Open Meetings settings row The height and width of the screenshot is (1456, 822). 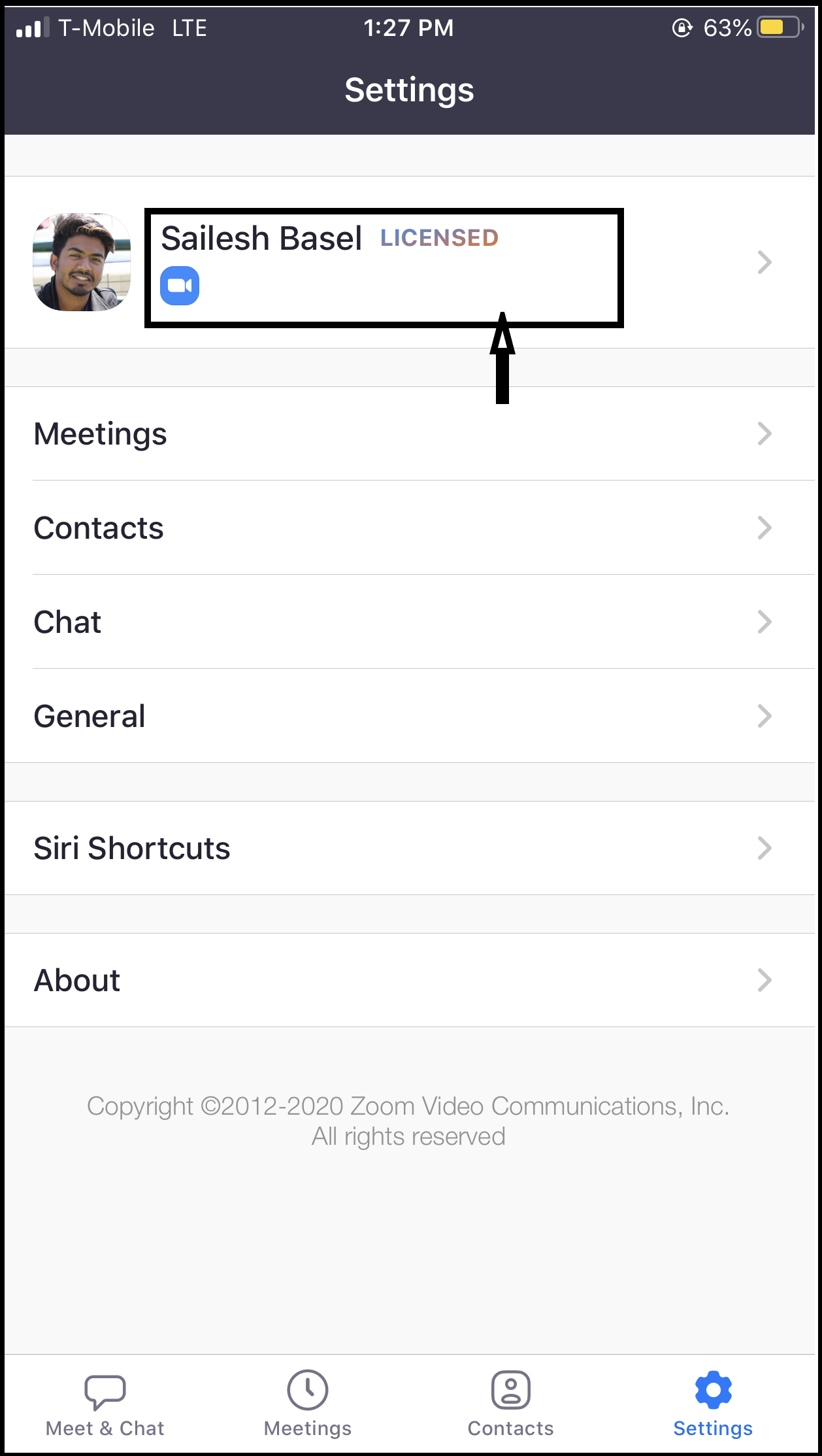point(409,434)
